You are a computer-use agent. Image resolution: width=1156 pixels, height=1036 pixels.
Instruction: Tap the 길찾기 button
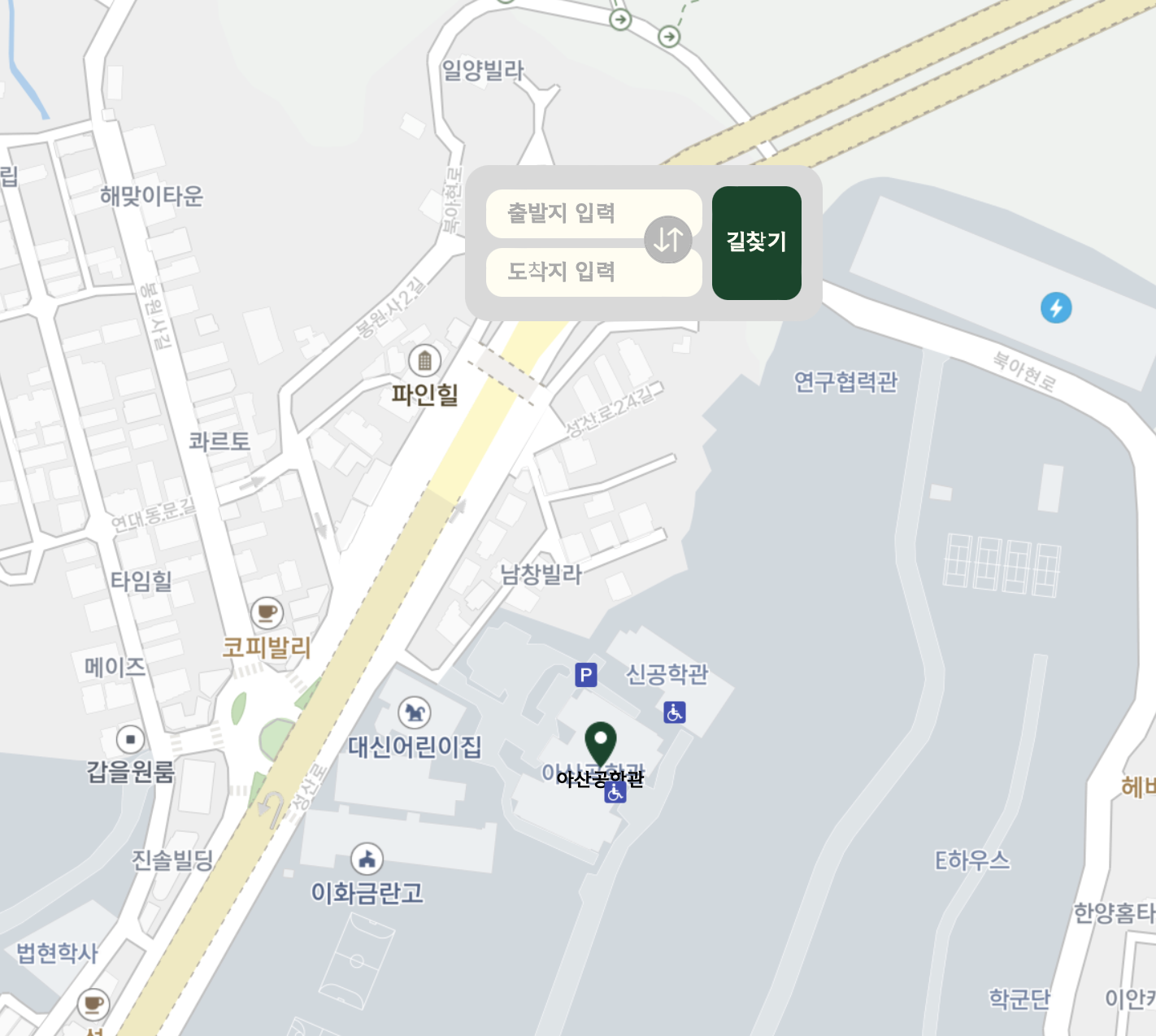(x=756, y=242)
